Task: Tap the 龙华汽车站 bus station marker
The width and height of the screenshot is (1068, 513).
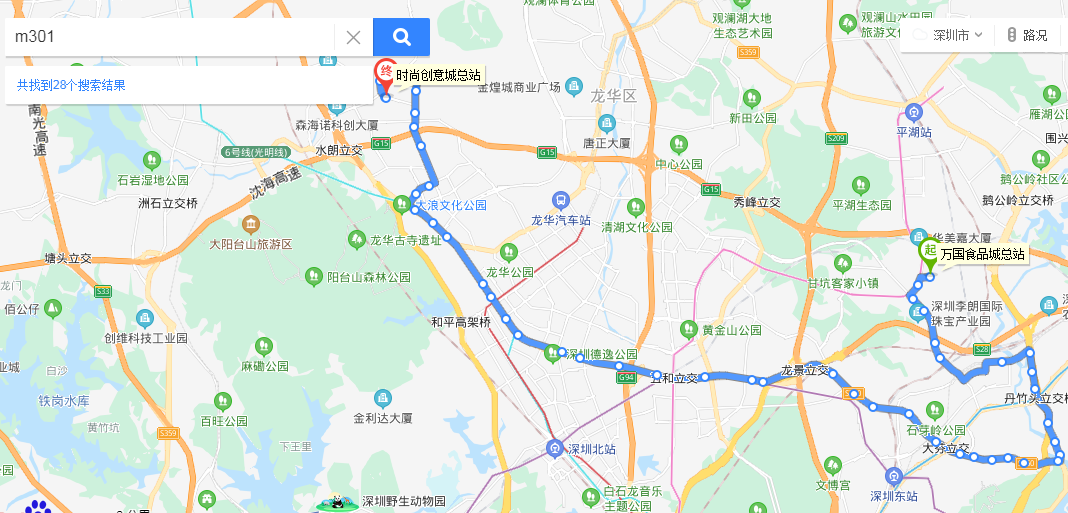Action: pos(559,202)
